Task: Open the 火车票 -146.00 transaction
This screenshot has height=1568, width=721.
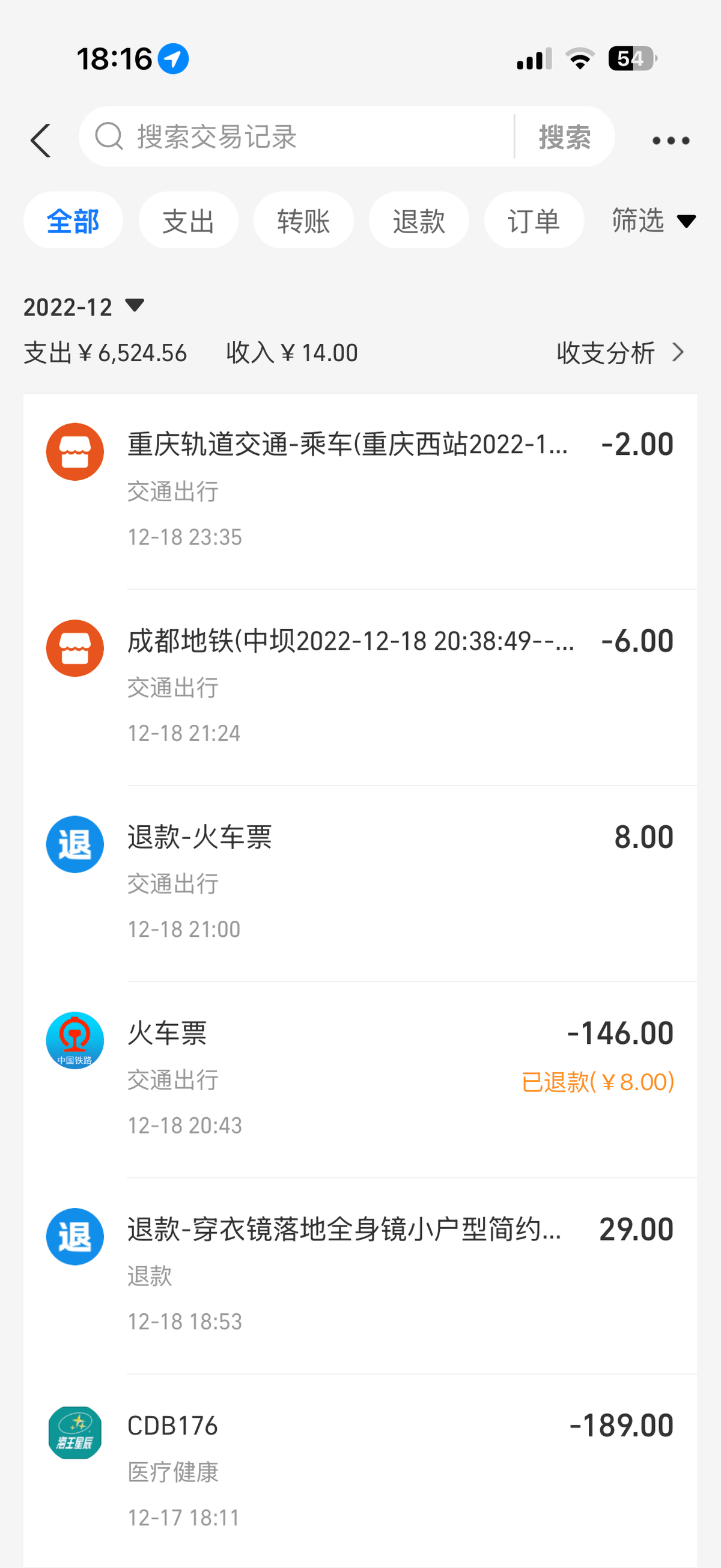Action: click(x=360, y=1079)
